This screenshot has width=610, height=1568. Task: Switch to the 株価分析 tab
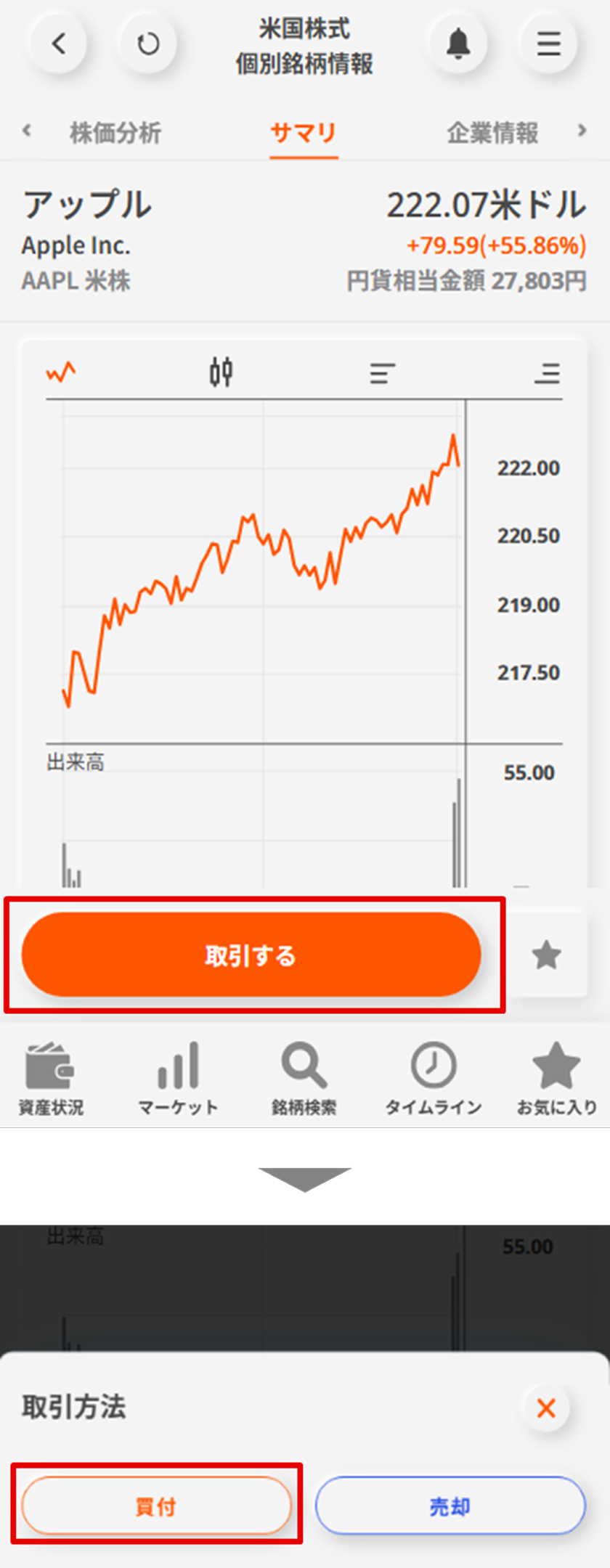[115, 133]
